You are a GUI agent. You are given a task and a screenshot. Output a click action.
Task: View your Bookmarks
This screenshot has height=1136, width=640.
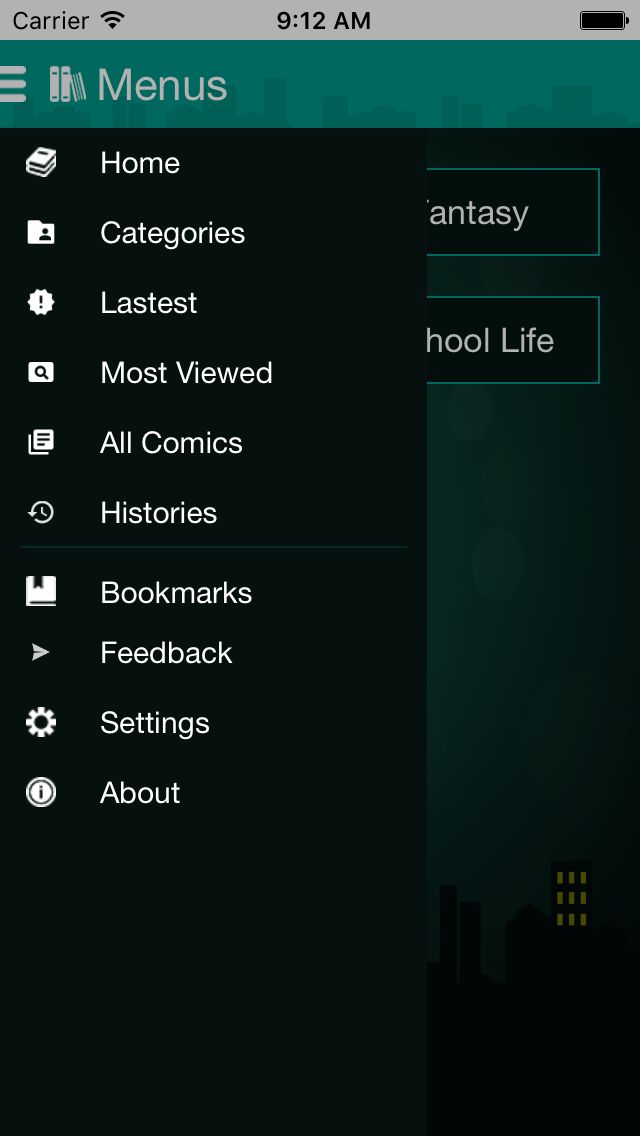point(176,593)
